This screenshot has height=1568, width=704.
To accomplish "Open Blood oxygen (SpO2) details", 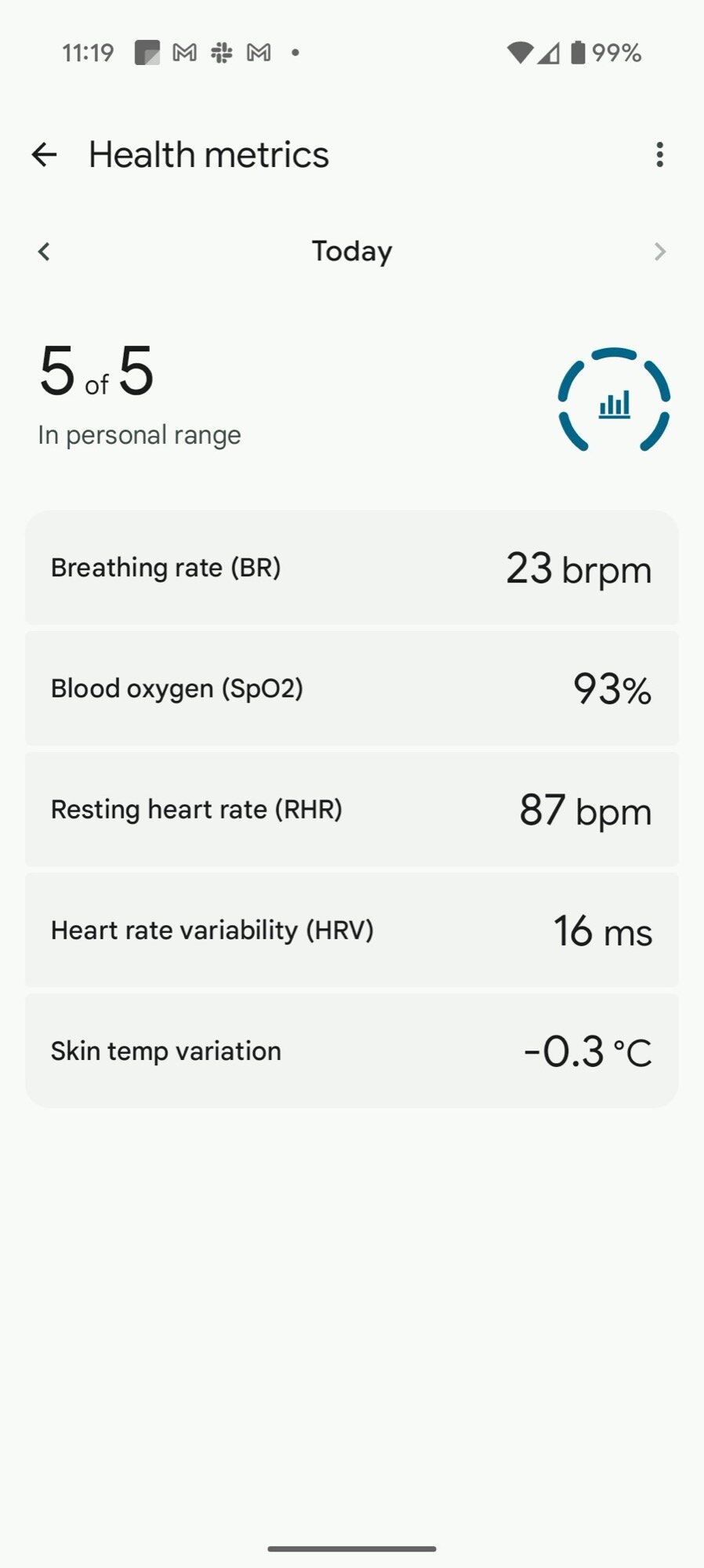I will [351, 688].
